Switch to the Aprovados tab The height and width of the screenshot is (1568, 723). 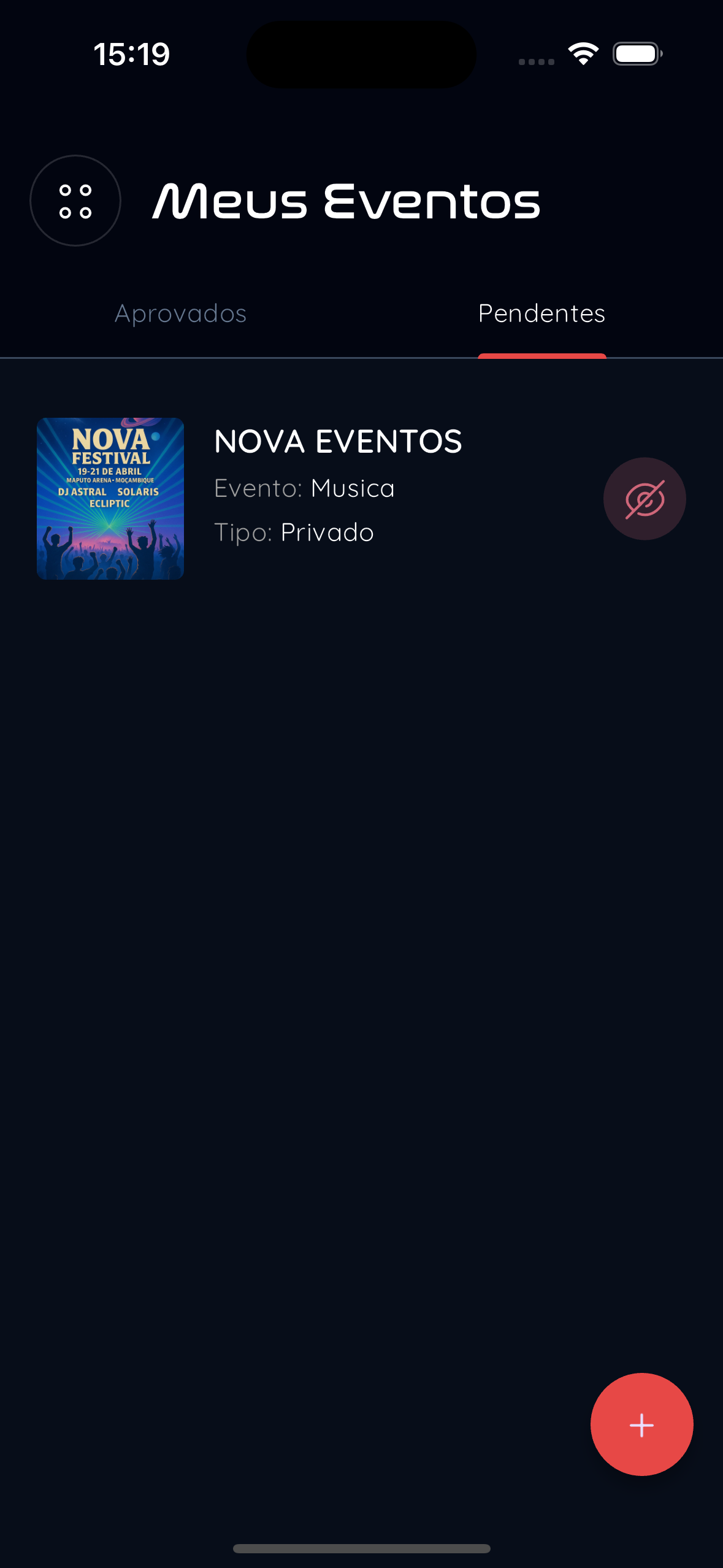click(180, 314)
